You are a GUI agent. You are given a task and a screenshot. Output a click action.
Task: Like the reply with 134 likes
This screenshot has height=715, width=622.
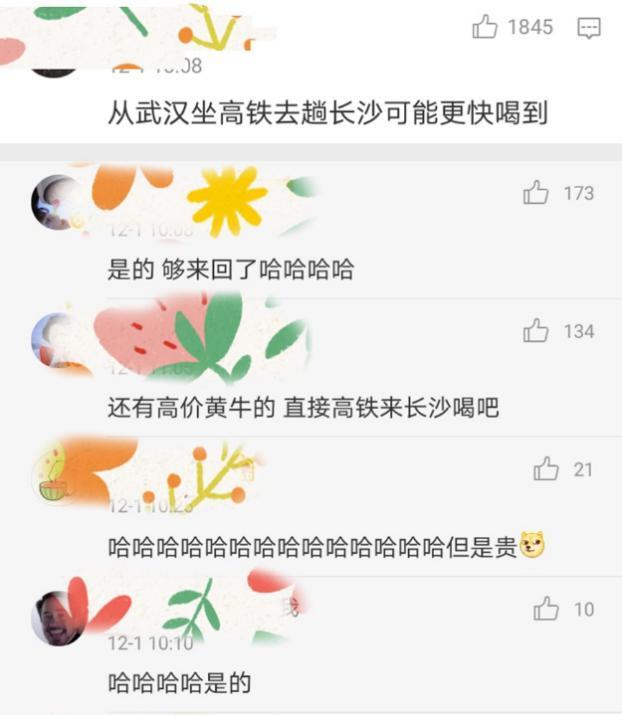coord(536,331)
